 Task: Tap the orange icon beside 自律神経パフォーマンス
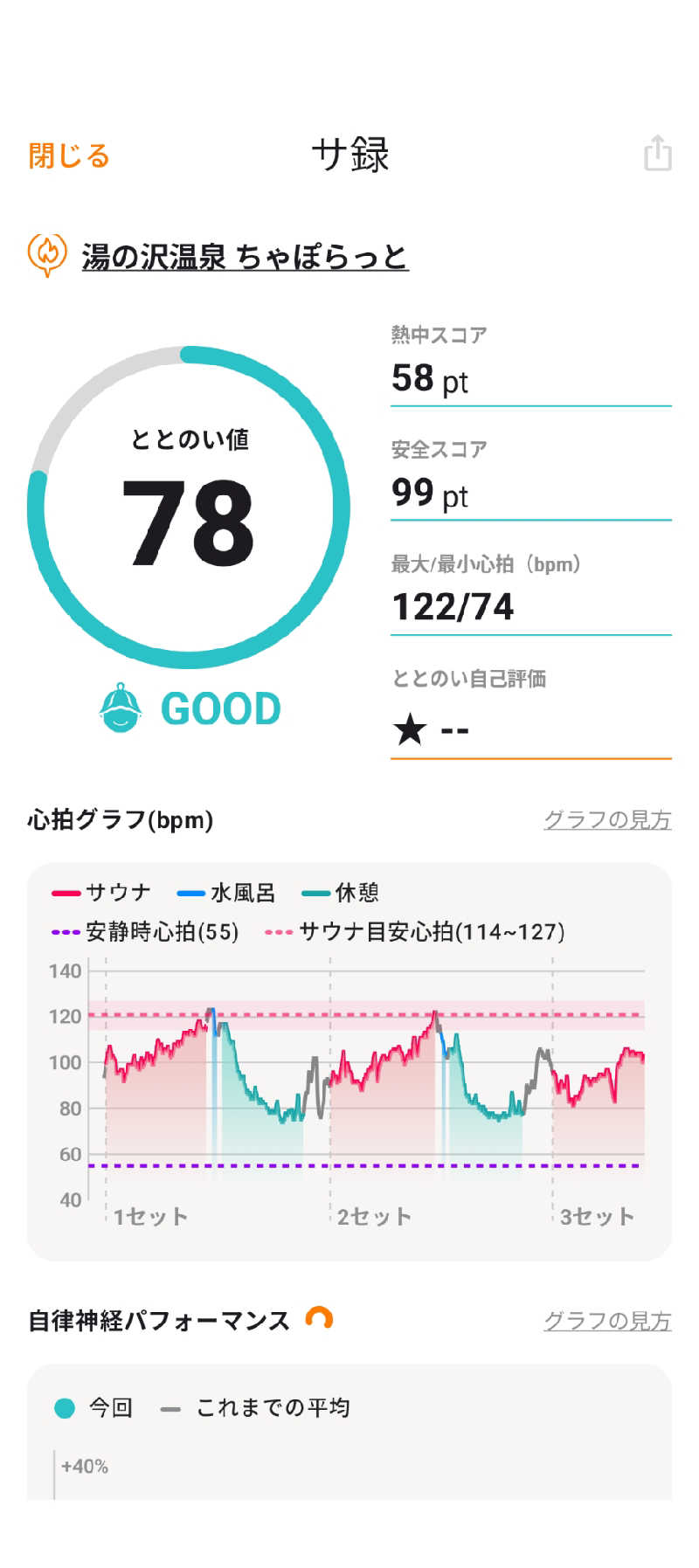(319, 1317)
